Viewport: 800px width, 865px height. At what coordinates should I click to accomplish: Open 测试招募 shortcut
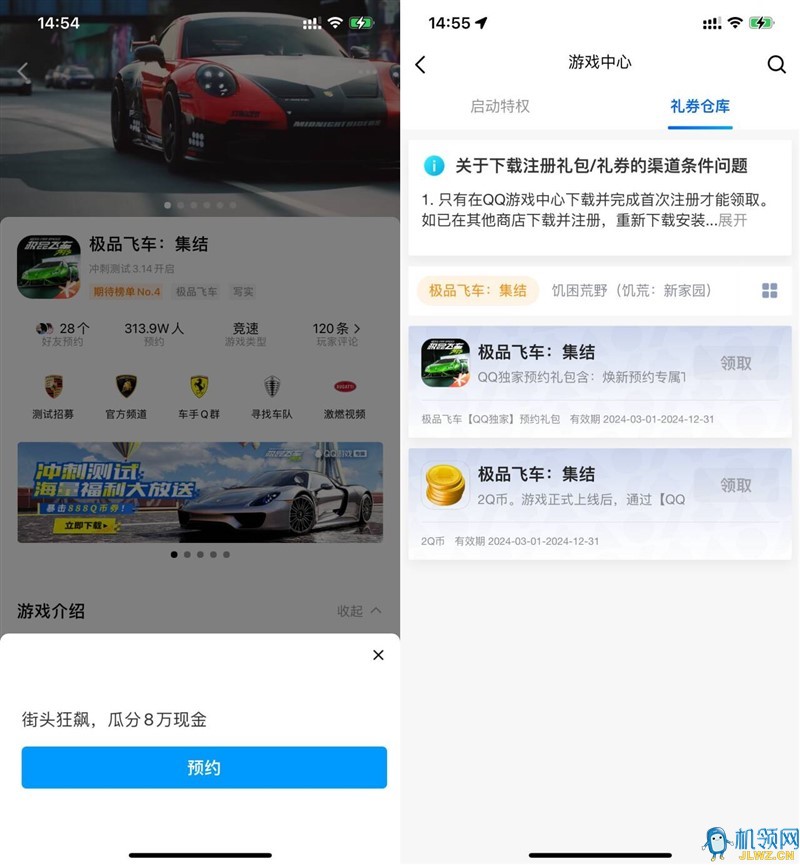tap(53, 397)
